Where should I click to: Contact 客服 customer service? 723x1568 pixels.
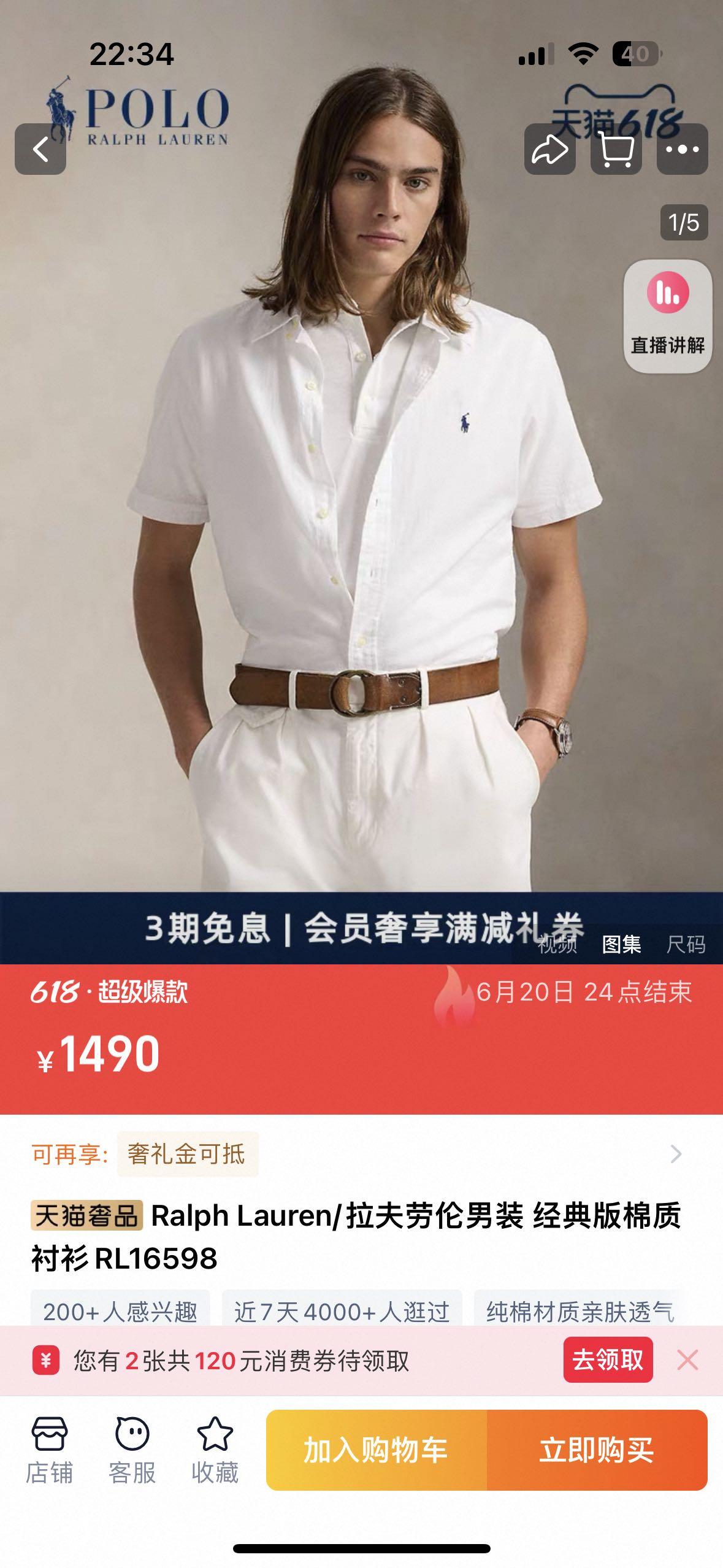[x=132, y=1450]
